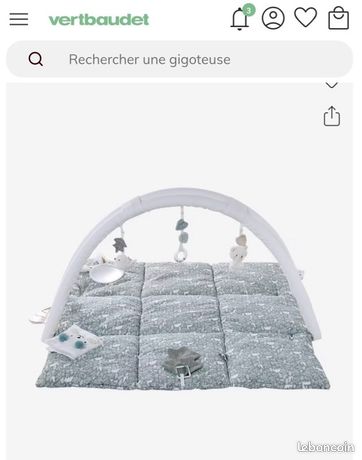View the wishlist heart icon

(305, 17)
